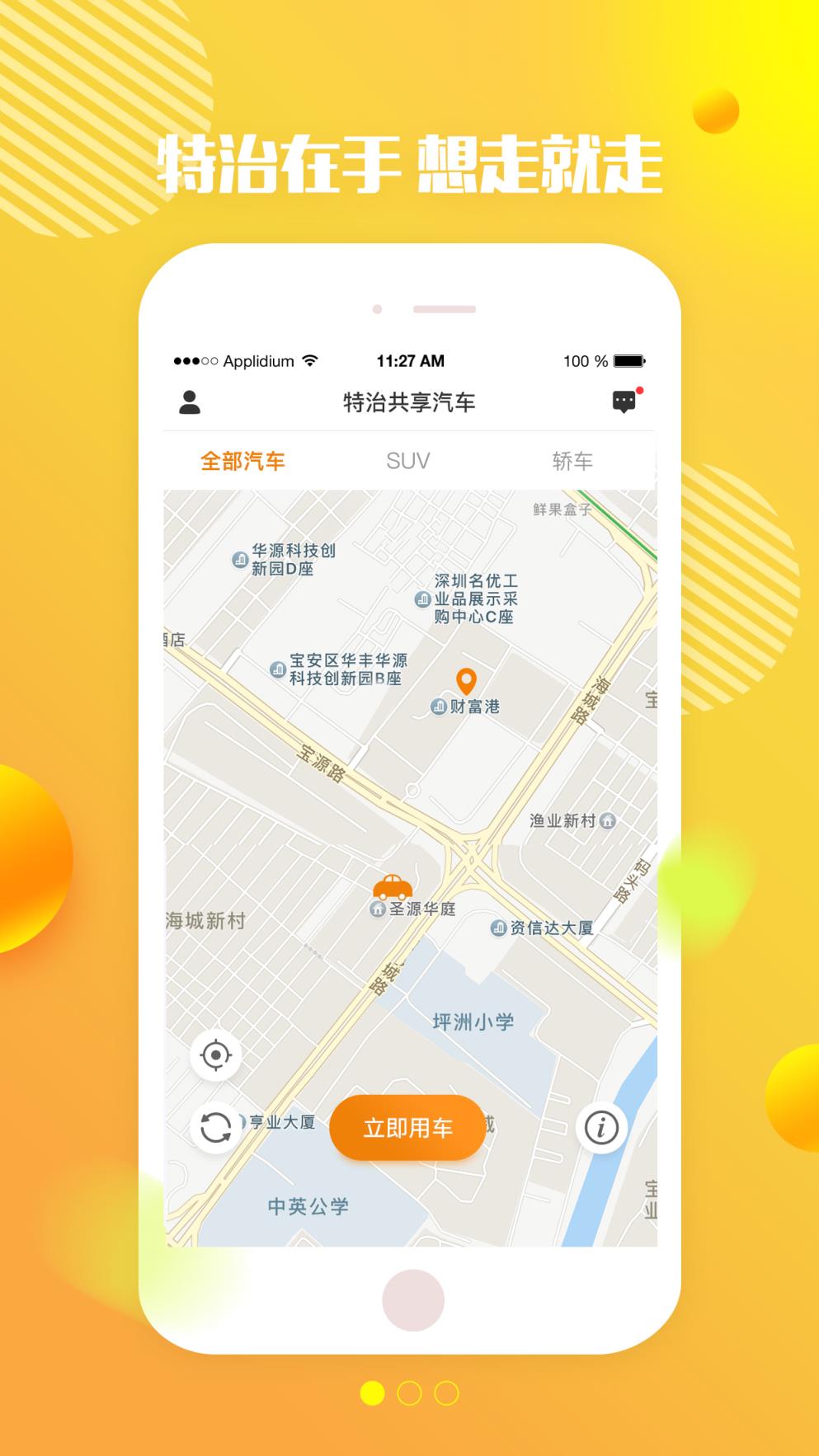The width and height of the screenshot is (819, 1456).
Task: Select the 全部汽车 tab
Action: (x=242, y=461)
